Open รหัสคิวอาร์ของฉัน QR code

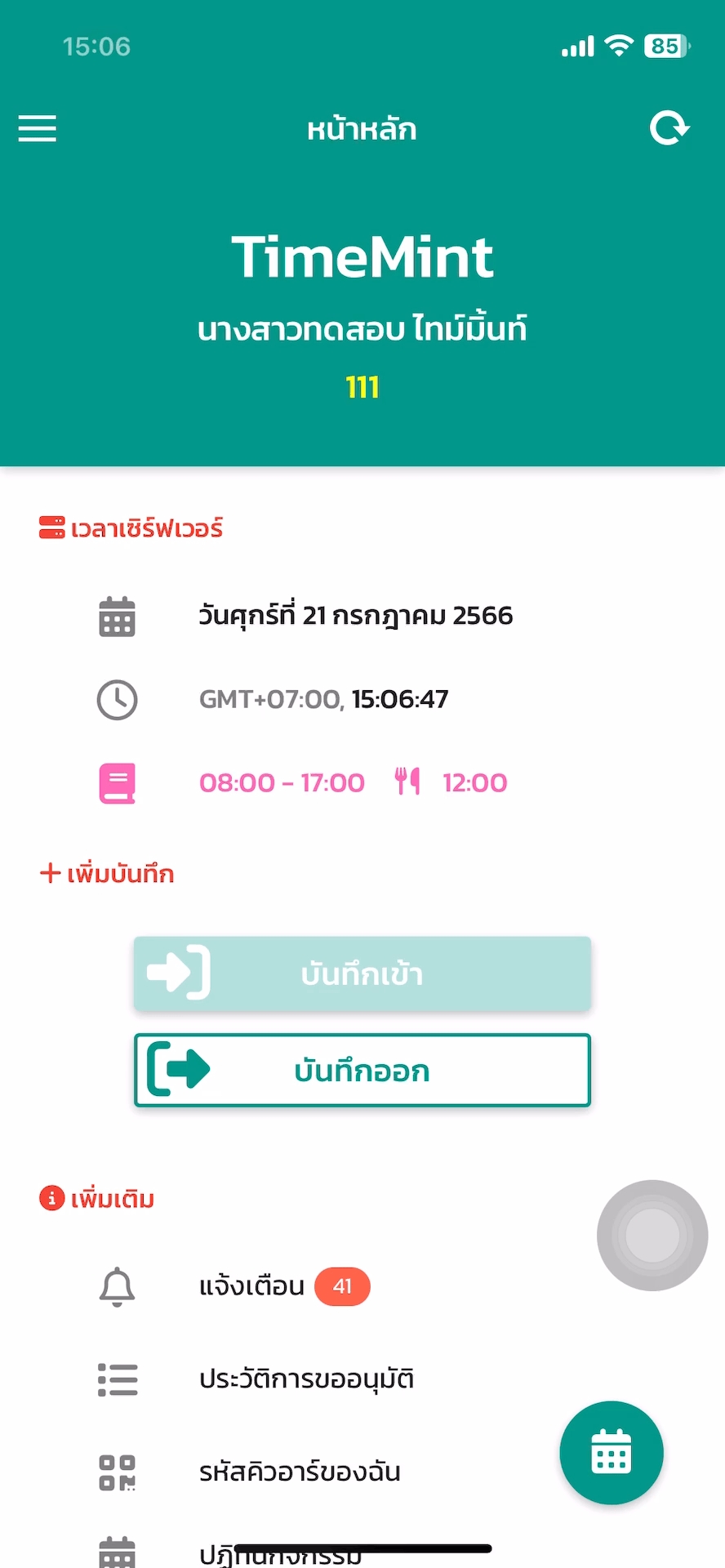(x=300, y=1472)
